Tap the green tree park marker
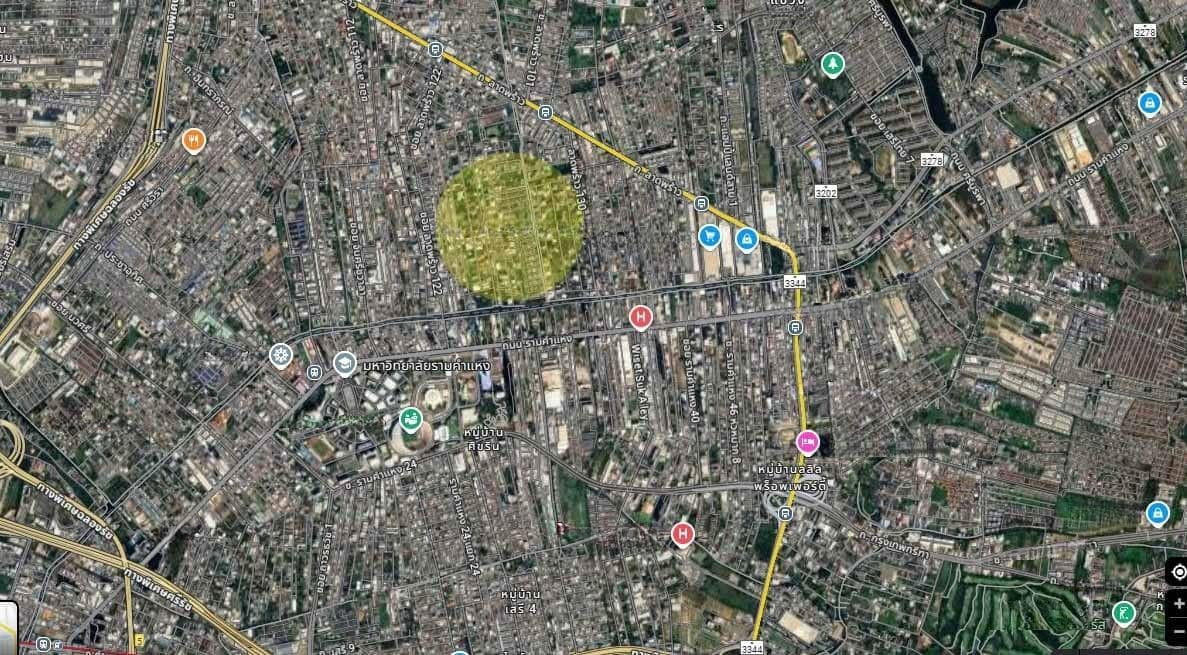This screenshot has height=655, width=1187. pos(831,65)
